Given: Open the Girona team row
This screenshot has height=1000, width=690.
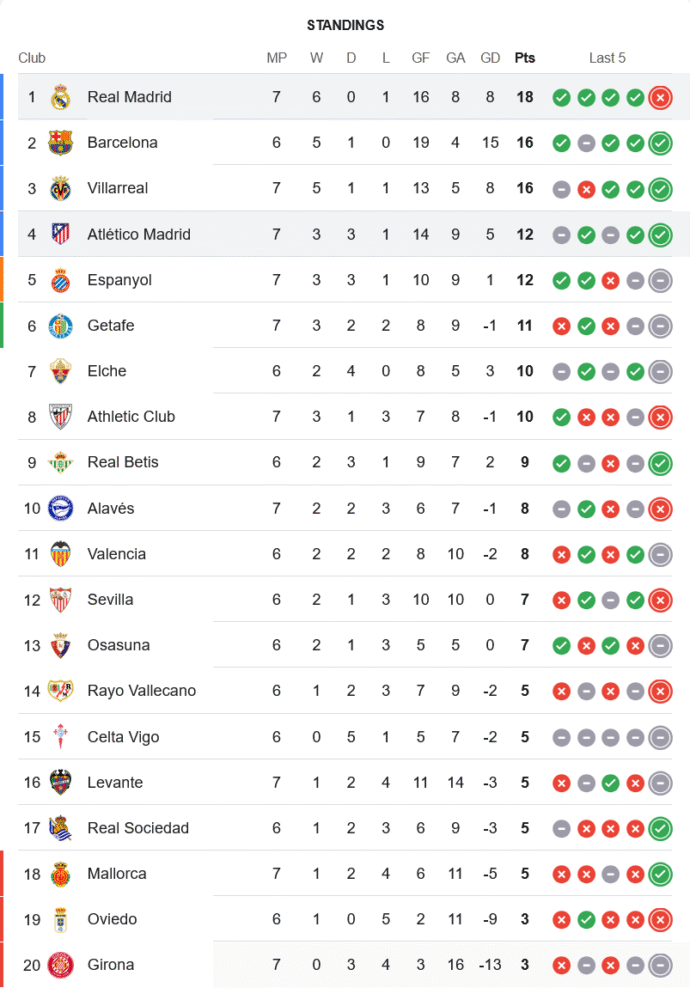Looking at the screenshot, I should pyautogui.click(x=110, y=965).
